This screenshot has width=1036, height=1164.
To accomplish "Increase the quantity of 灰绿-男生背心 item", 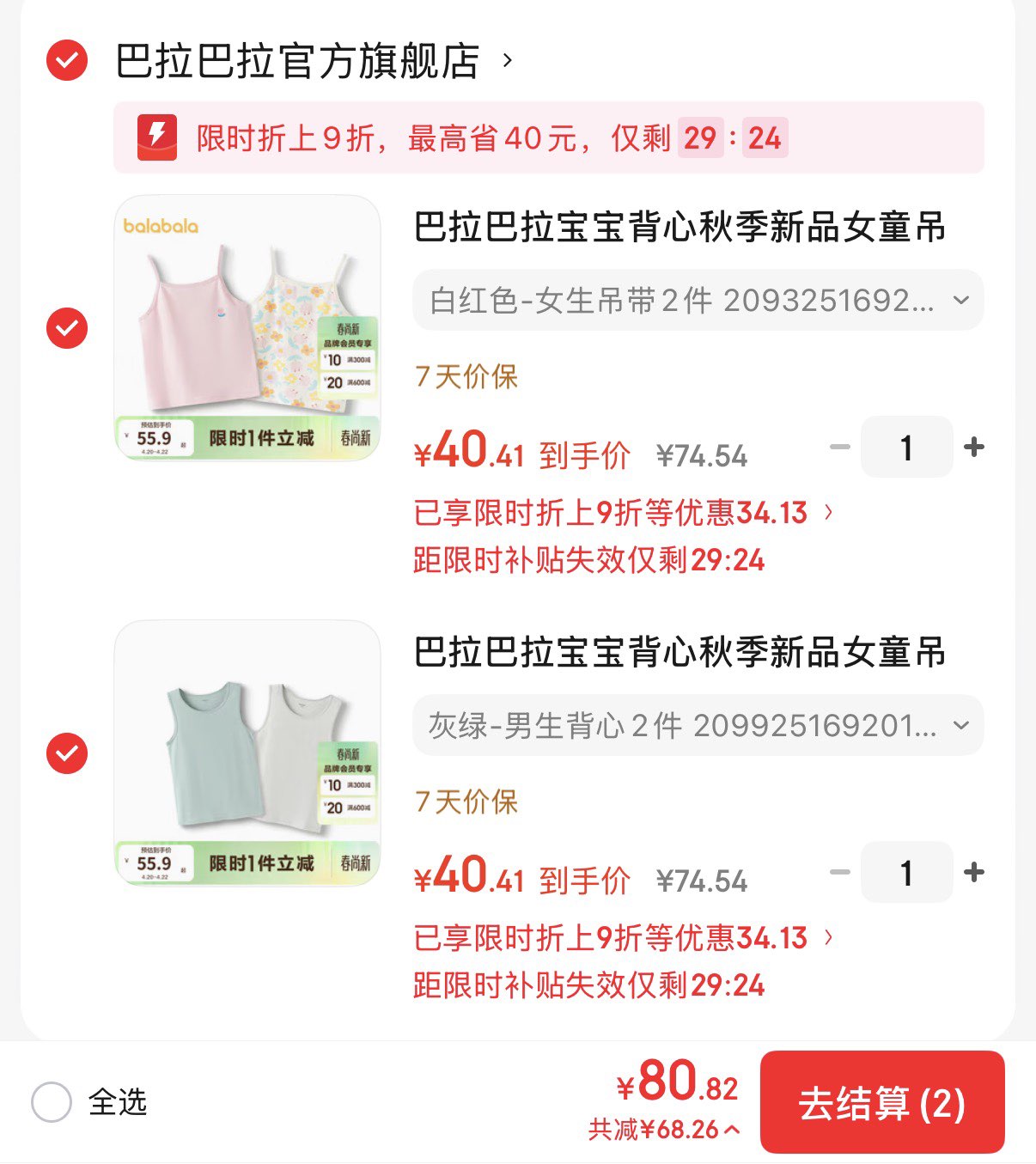I will (x=973, y=872).
